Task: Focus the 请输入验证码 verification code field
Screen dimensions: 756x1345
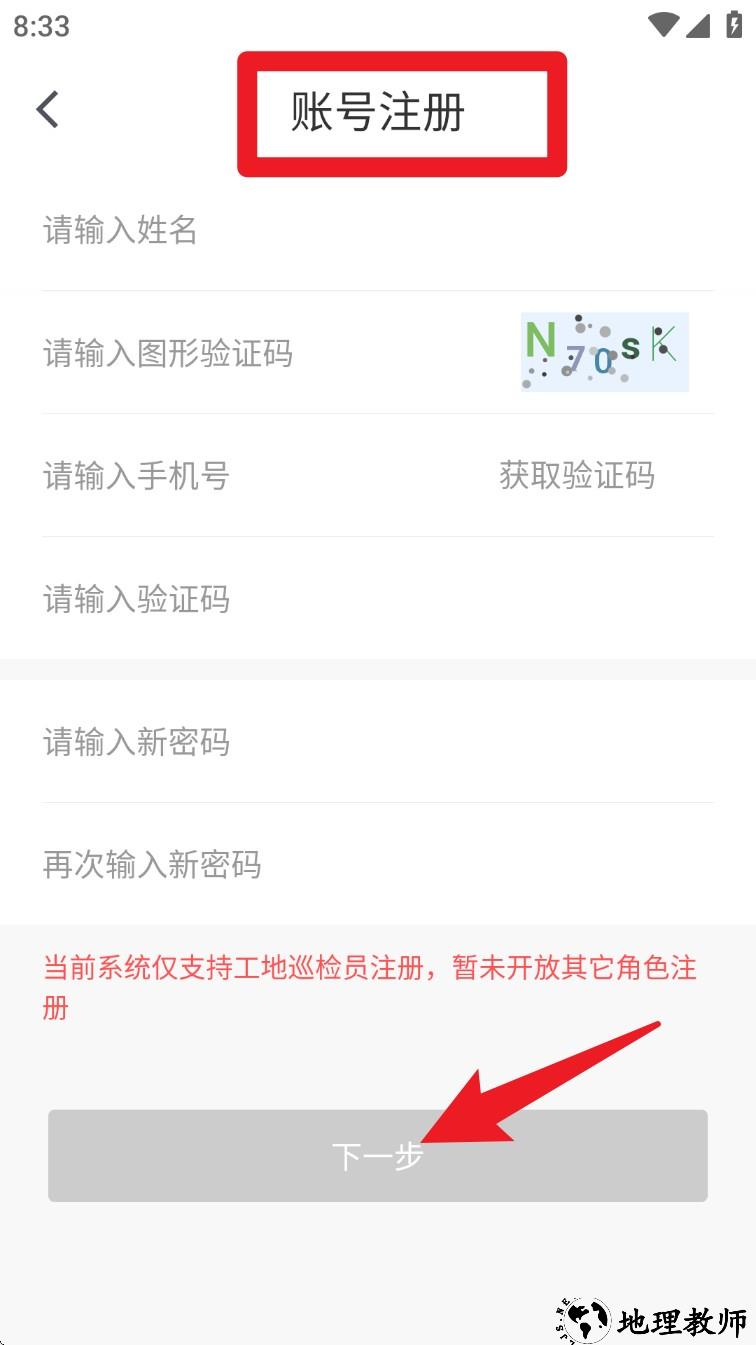Action: click(x=300, y=599)
